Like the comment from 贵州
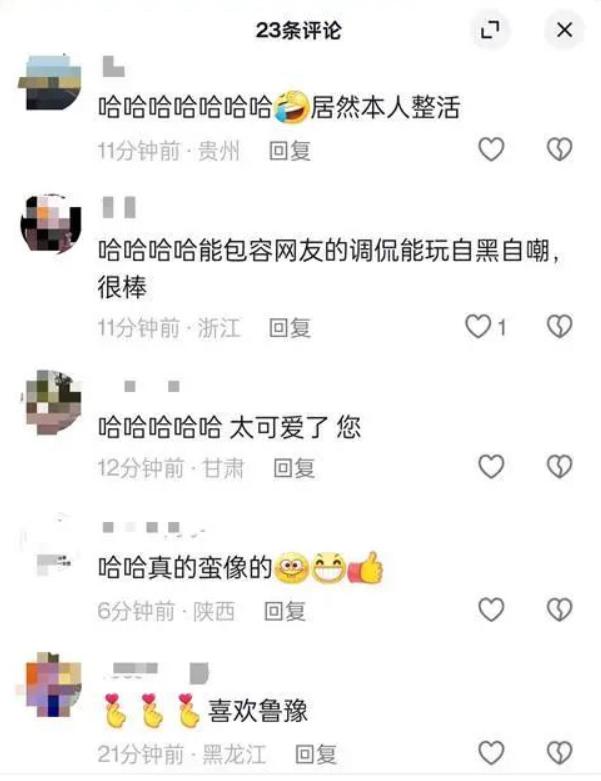 pos(490,150)
